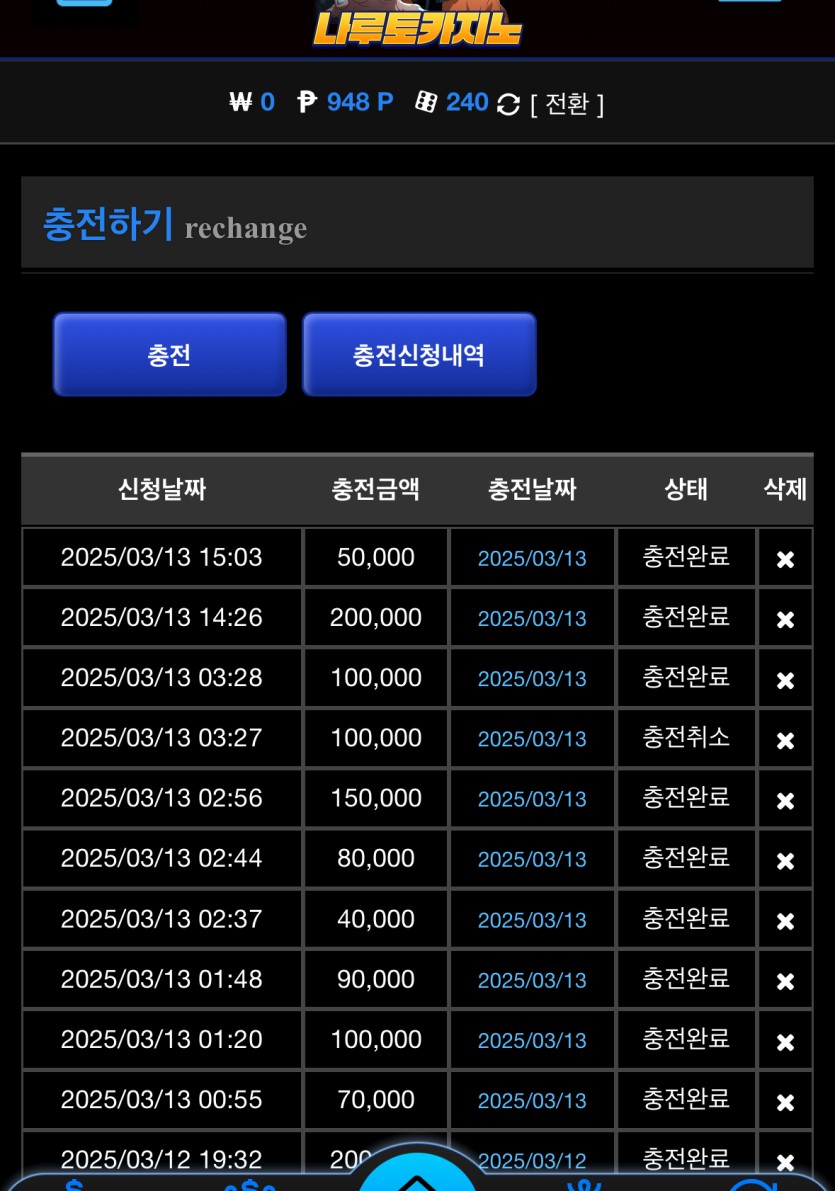Remove the 03:28 recharge record

point(785,680)
